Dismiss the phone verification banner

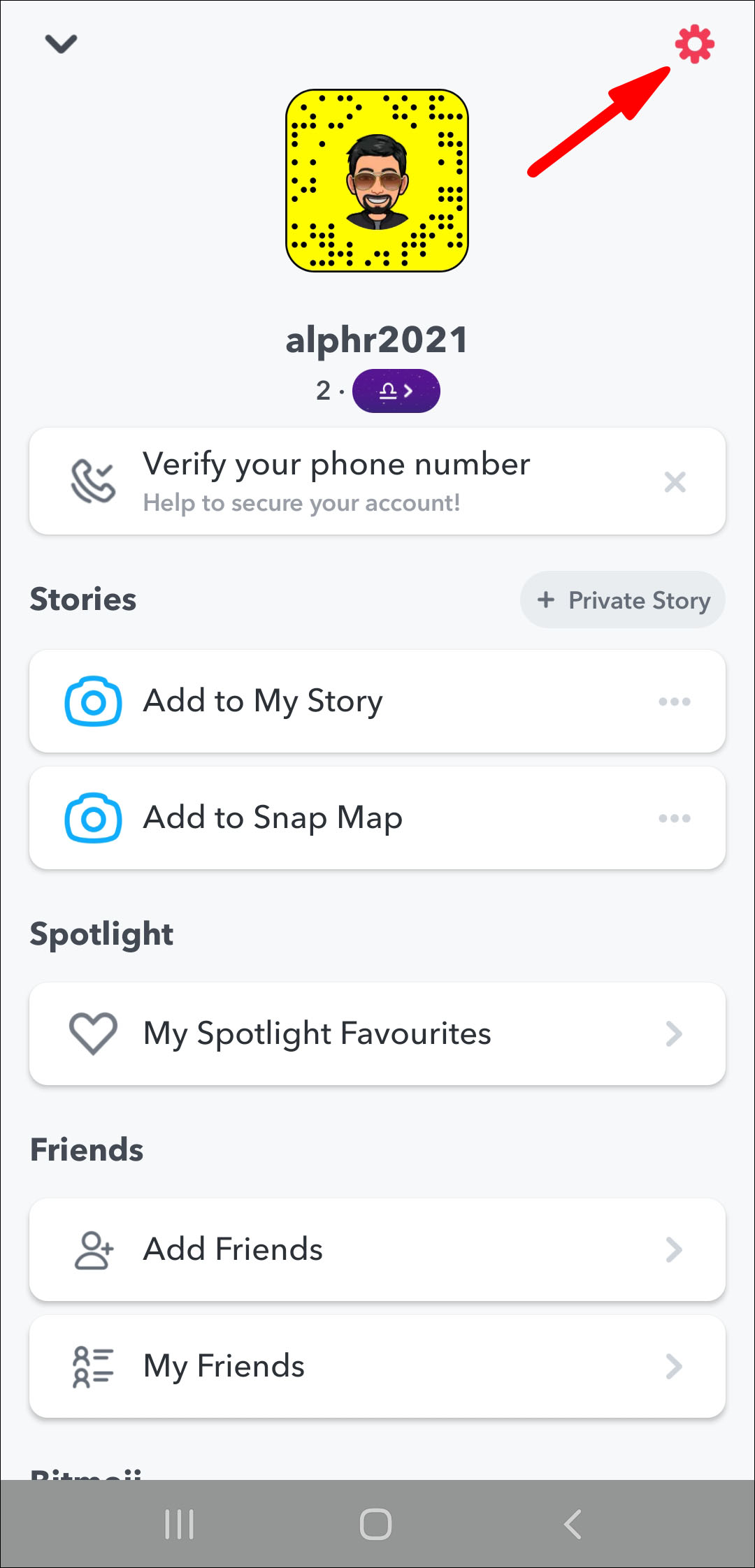pos(675,482)
